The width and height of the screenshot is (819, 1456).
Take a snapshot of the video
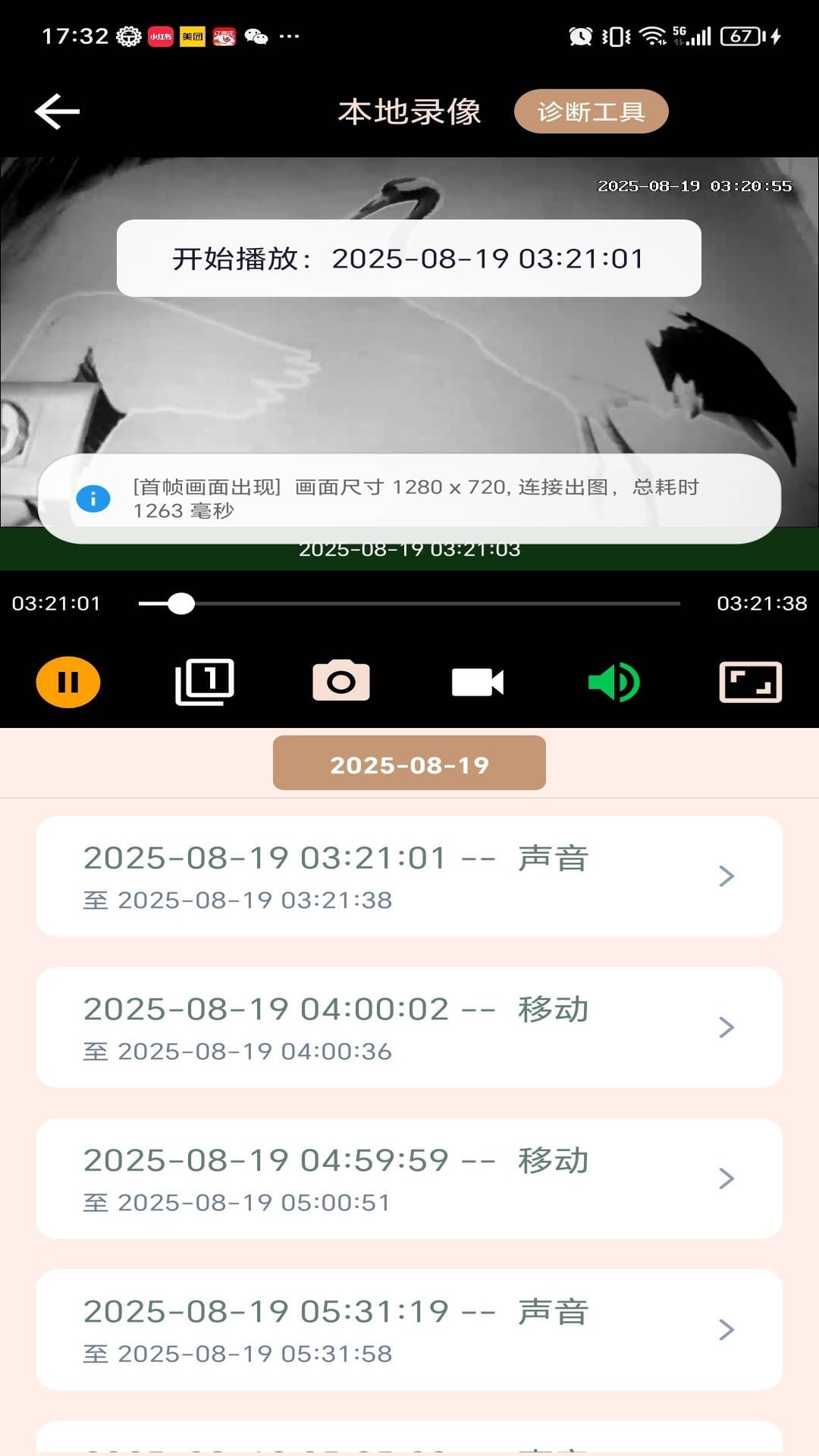tap(340, 681)
